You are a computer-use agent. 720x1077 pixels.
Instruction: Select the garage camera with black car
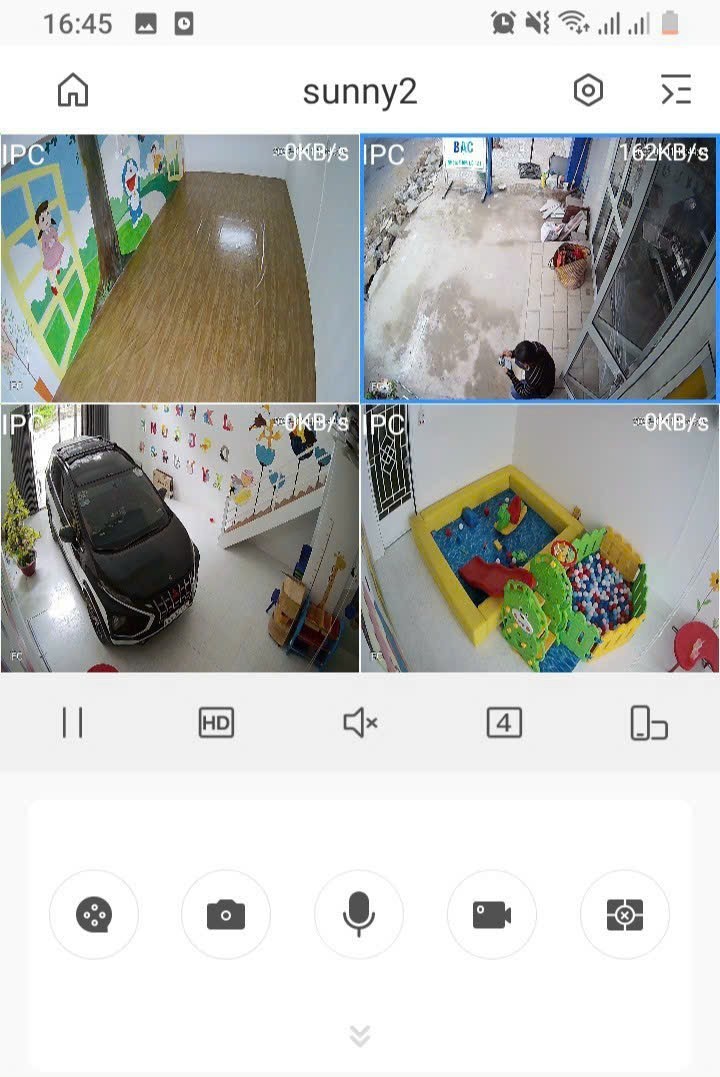180,538
